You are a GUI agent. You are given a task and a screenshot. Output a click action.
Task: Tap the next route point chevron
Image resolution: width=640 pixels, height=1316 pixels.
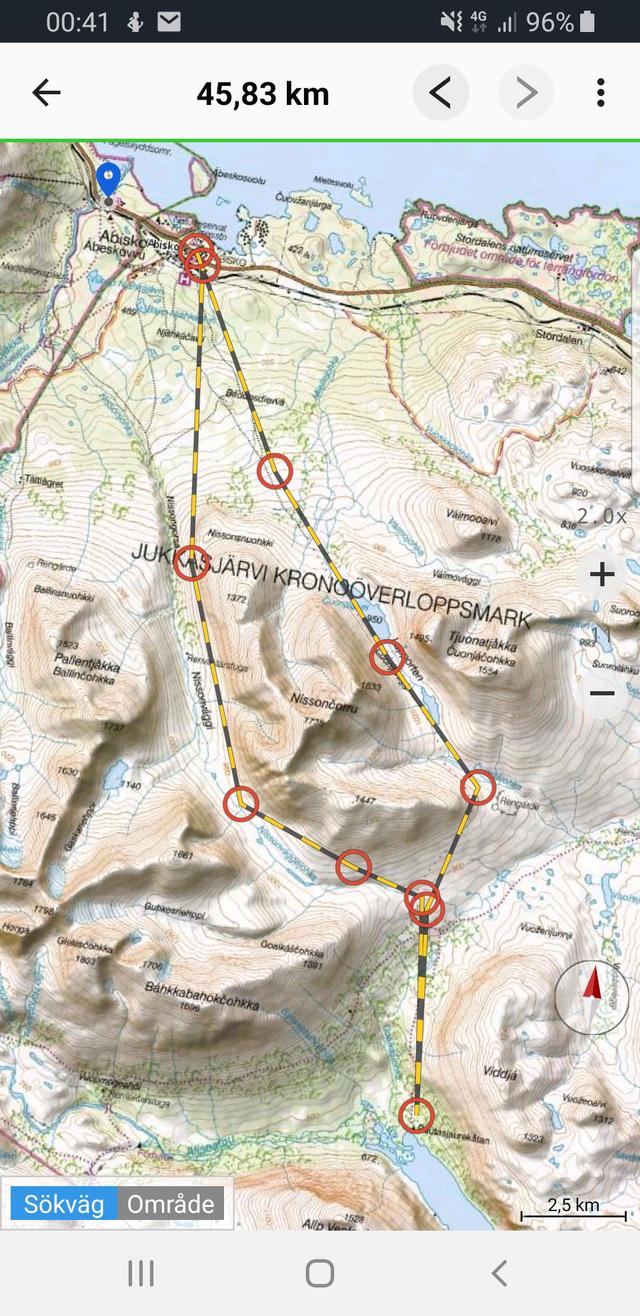point(526,93)
